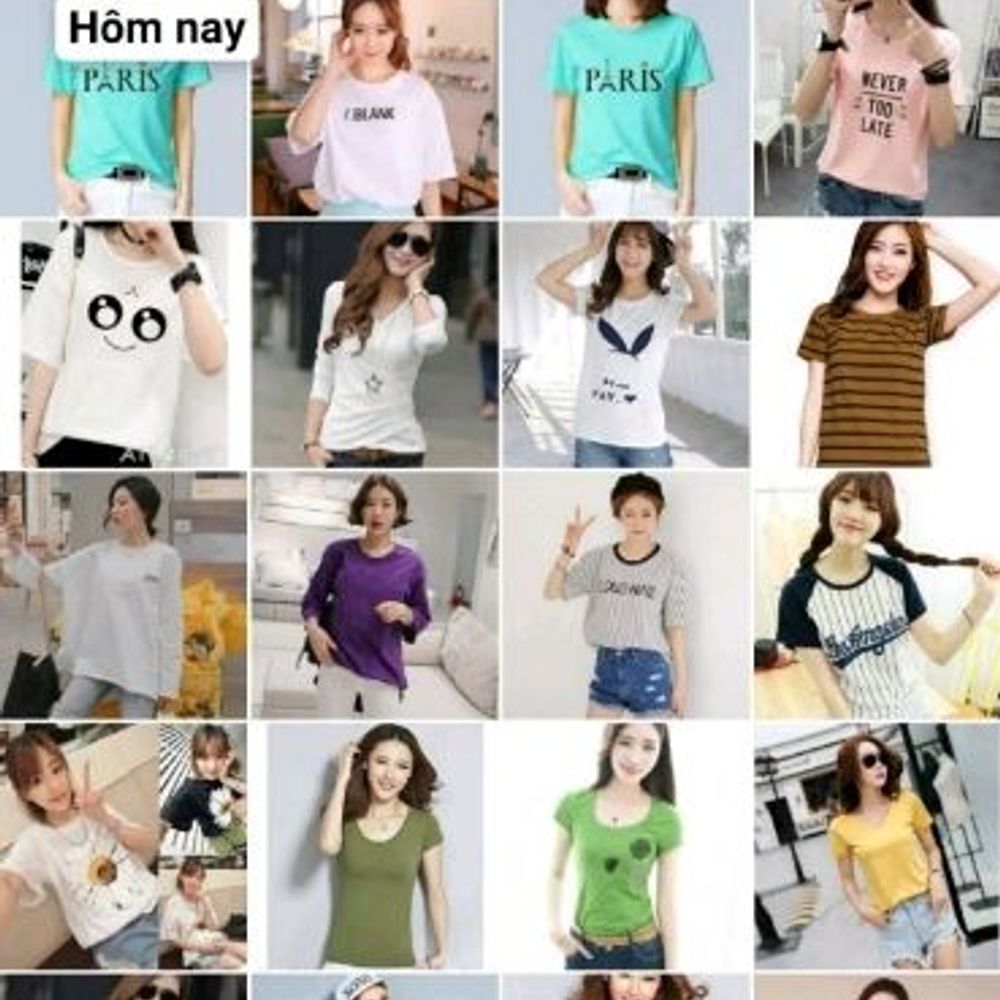Viewport: 1000px width, 1000px height.
Task: View the panda-eyes white shirt photo
Action: 124,344
